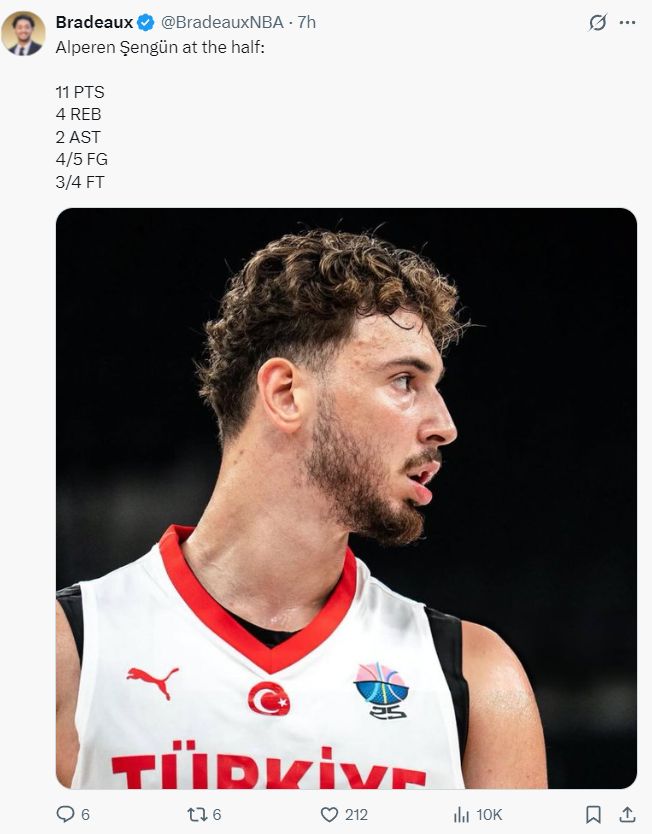
Task: Like Bradeaux's post
Action: click(328, 814)
